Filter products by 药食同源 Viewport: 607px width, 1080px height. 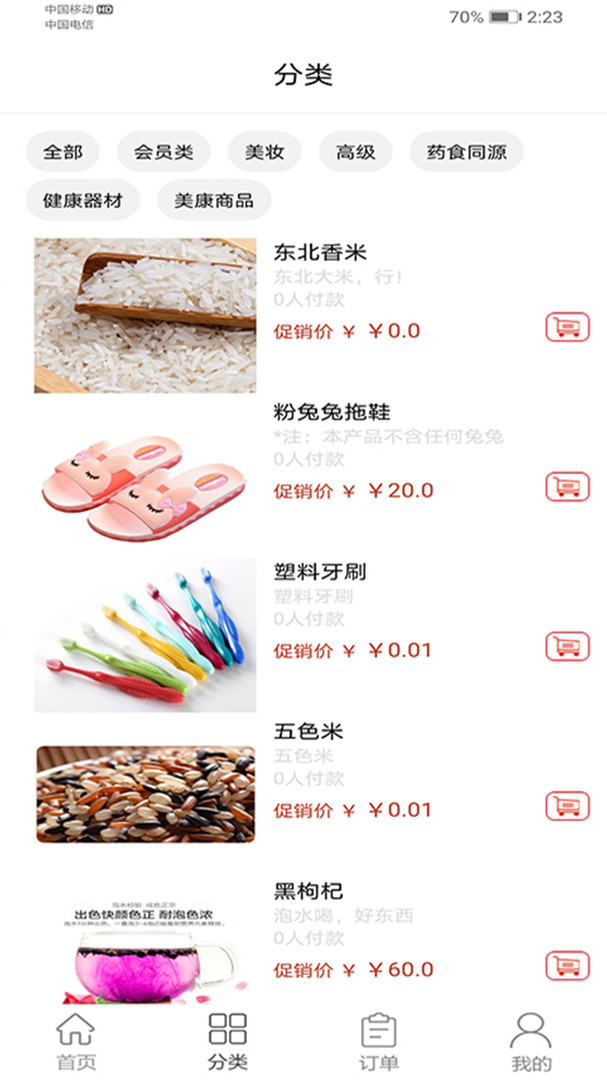coord(466,153)
